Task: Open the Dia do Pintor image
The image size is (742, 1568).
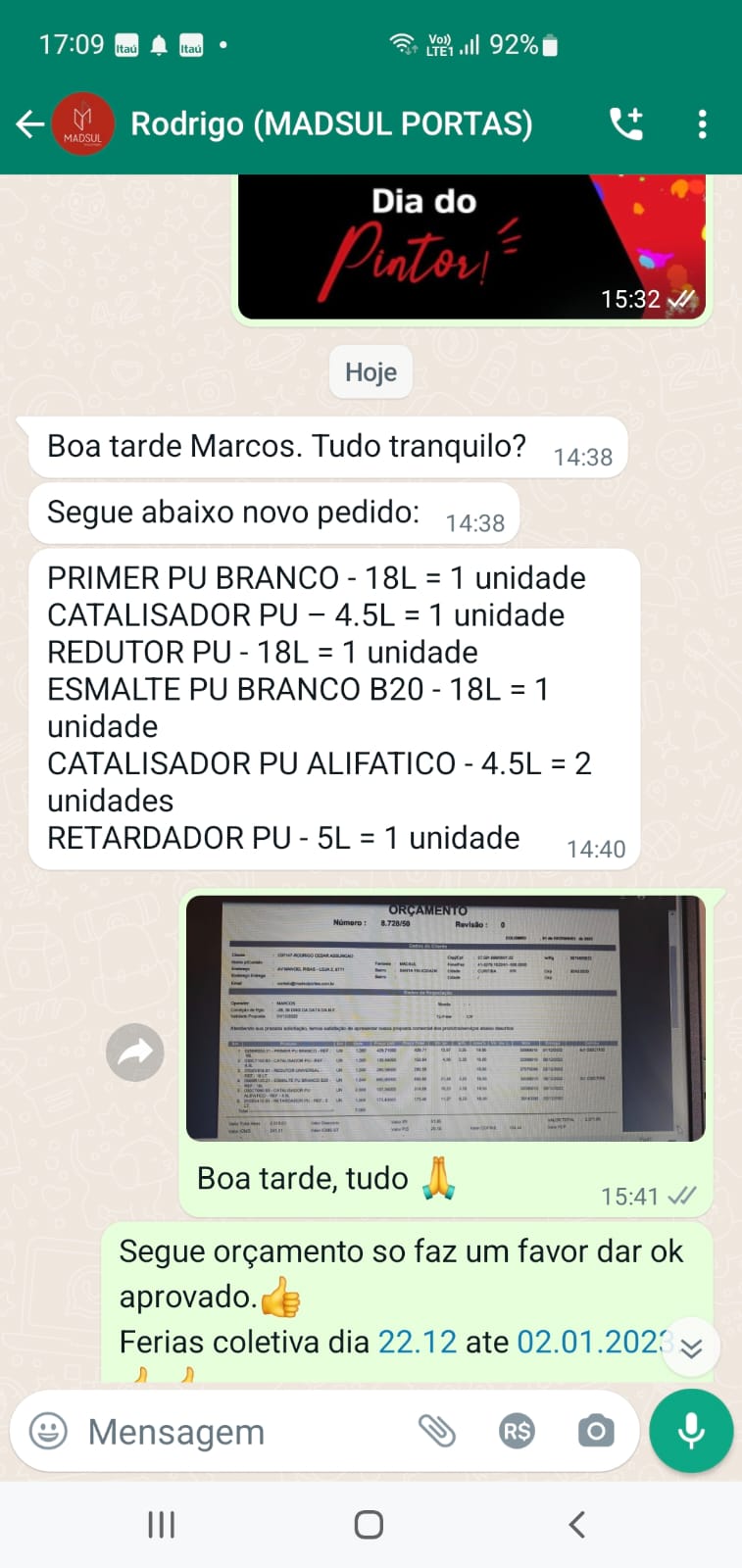Action: click(470, 247)
